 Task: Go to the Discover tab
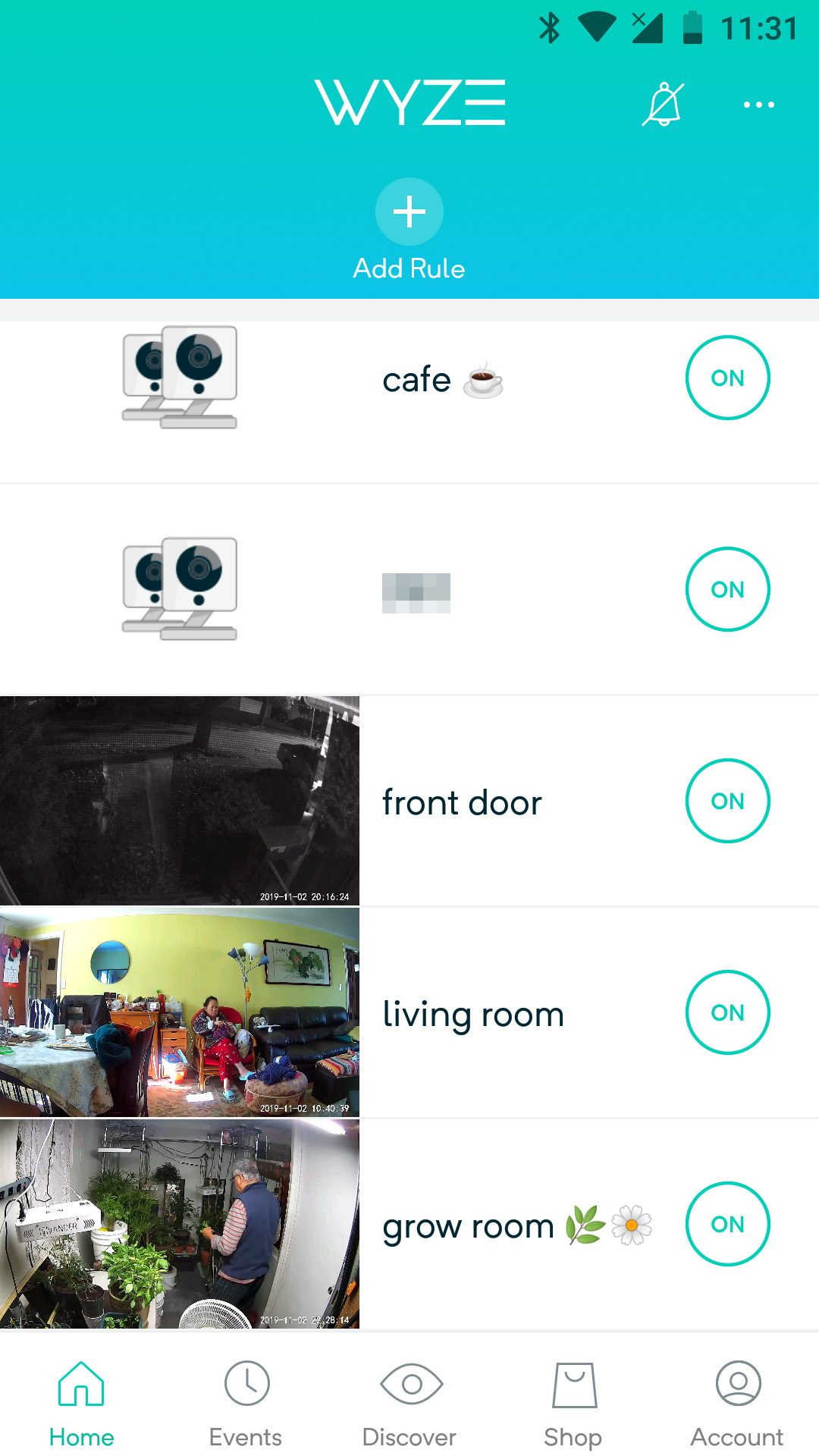coord(409,1404)
